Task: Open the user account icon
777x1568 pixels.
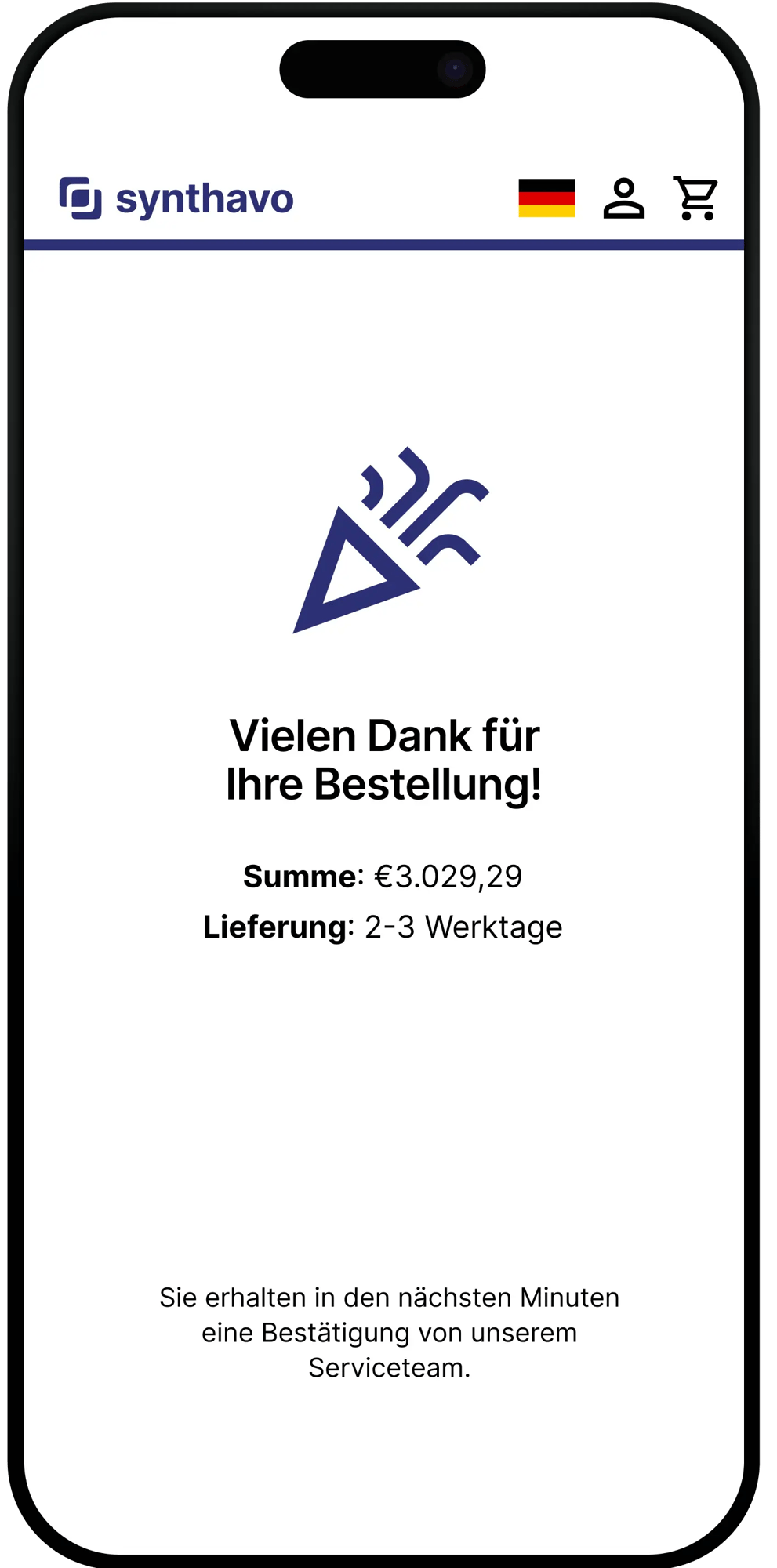Action: coord(623,198)
